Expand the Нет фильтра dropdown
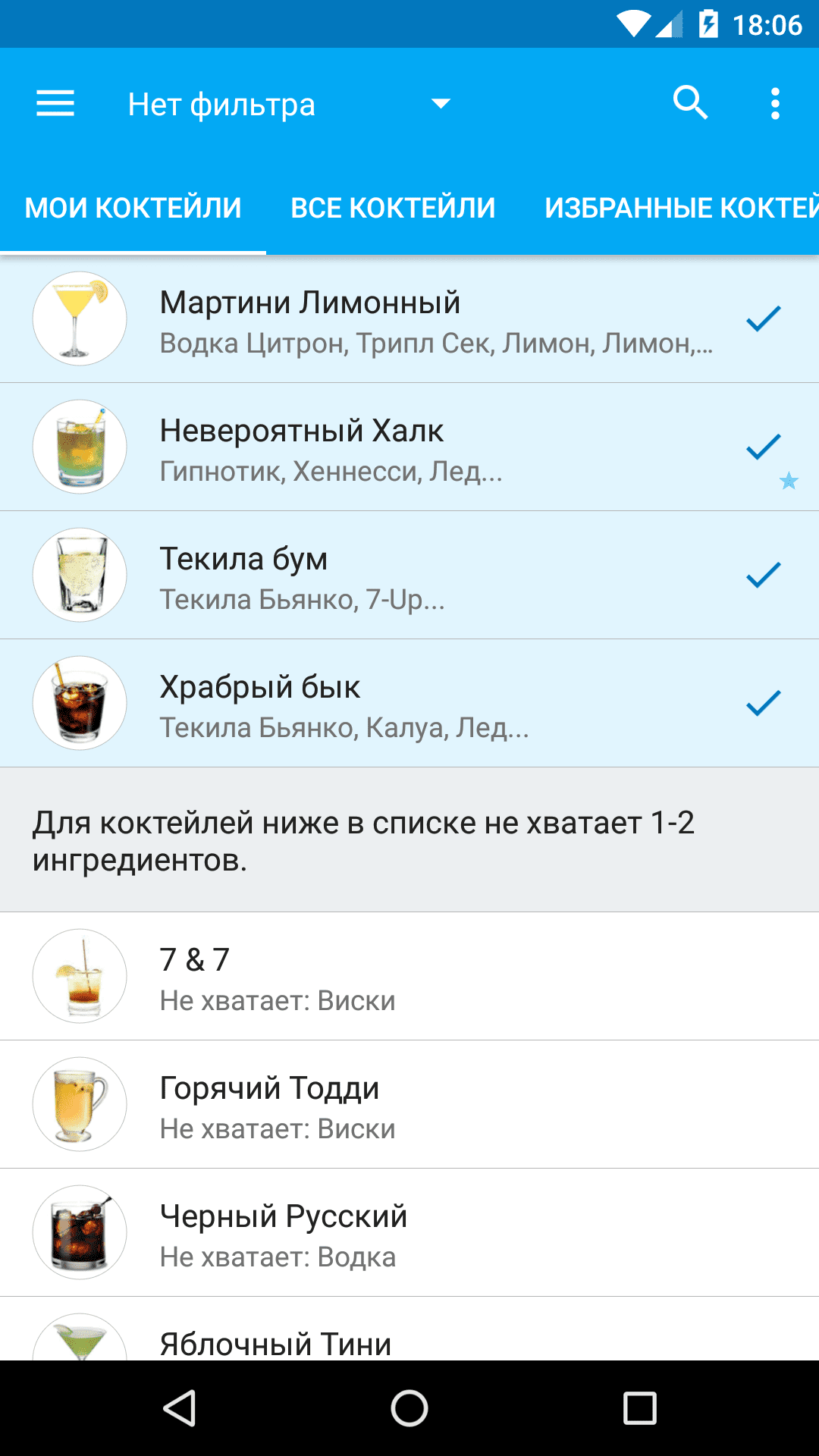 coord(288,105)
